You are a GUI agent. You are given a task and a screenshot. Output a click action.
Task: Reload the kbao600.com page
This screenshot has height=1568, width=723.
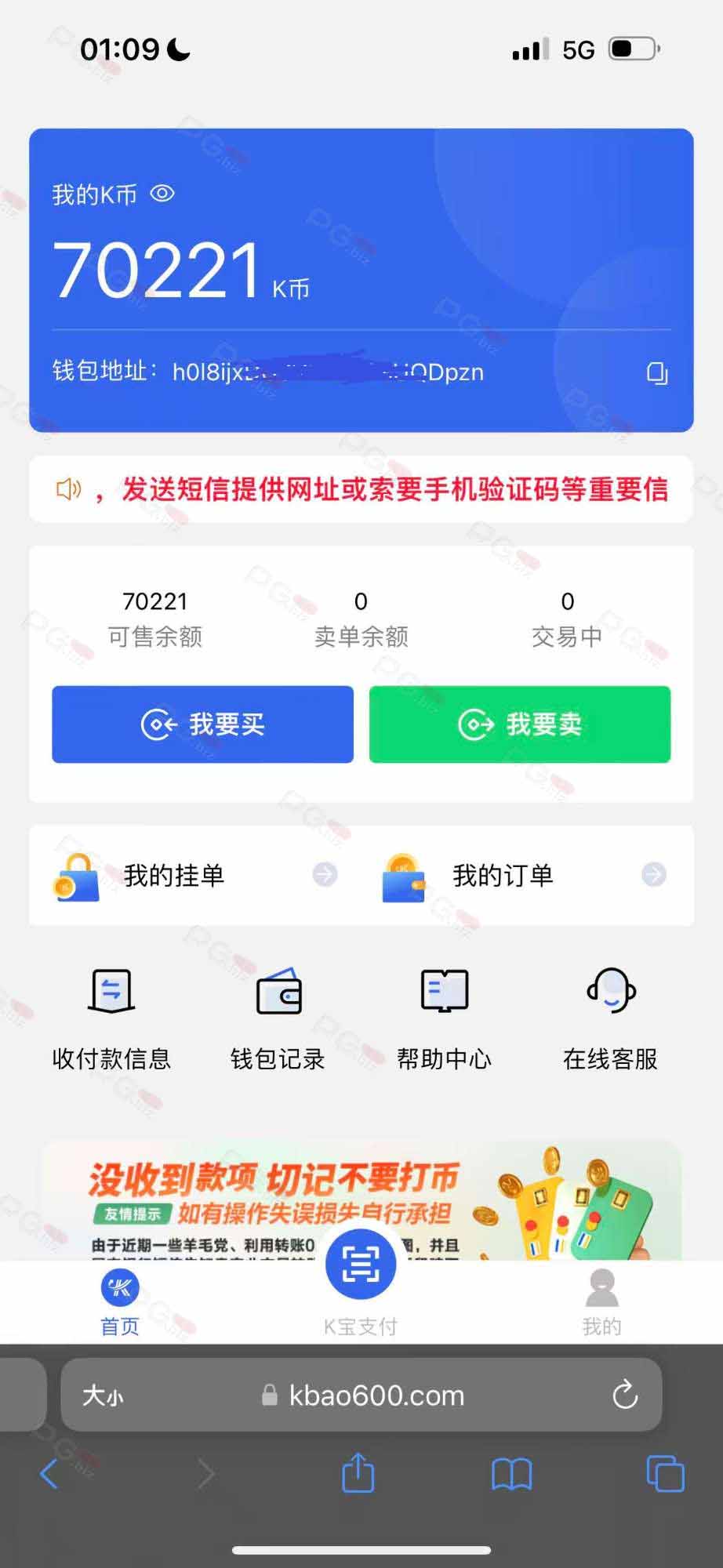pyautogui.click(x=625, y=1396)
